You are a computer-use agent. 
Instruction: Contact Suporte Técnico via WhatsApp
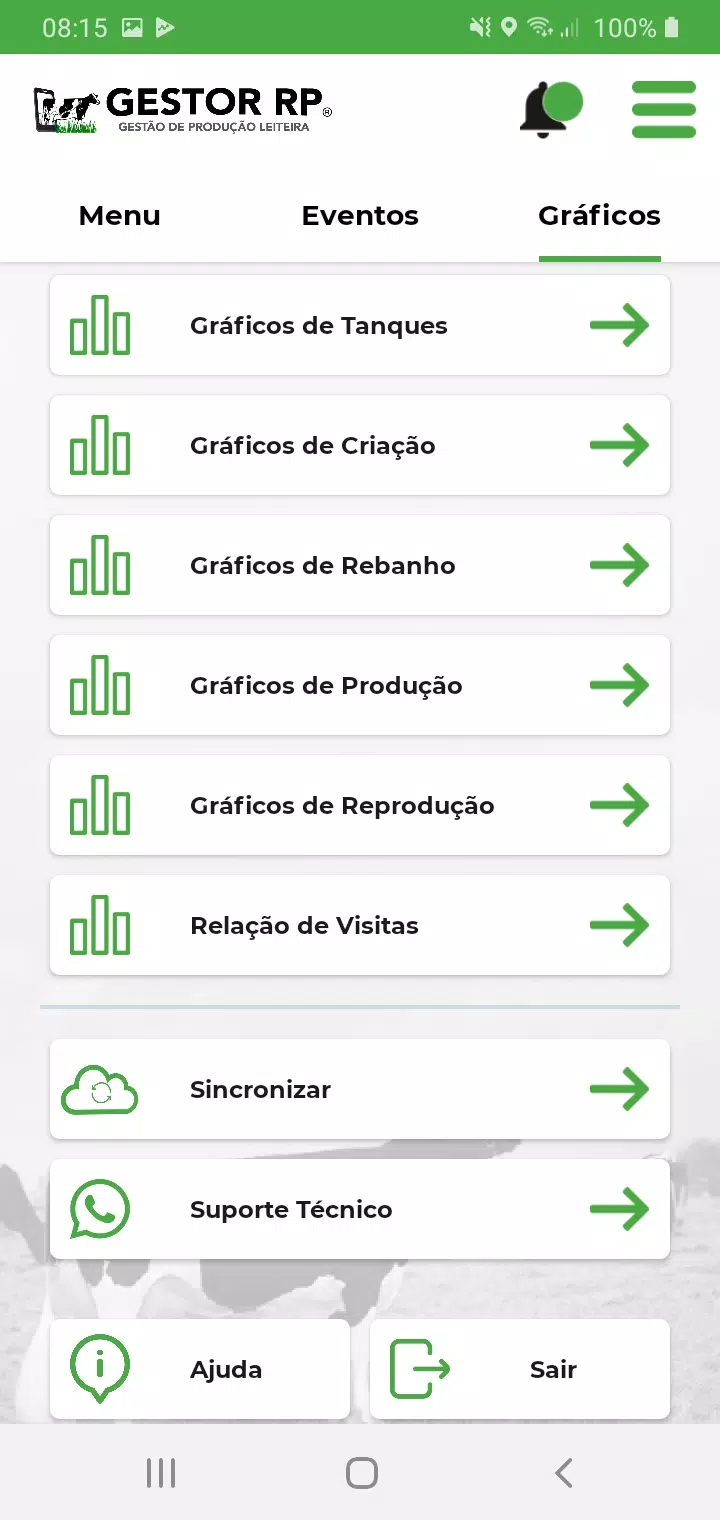[x=360, y=1210]
